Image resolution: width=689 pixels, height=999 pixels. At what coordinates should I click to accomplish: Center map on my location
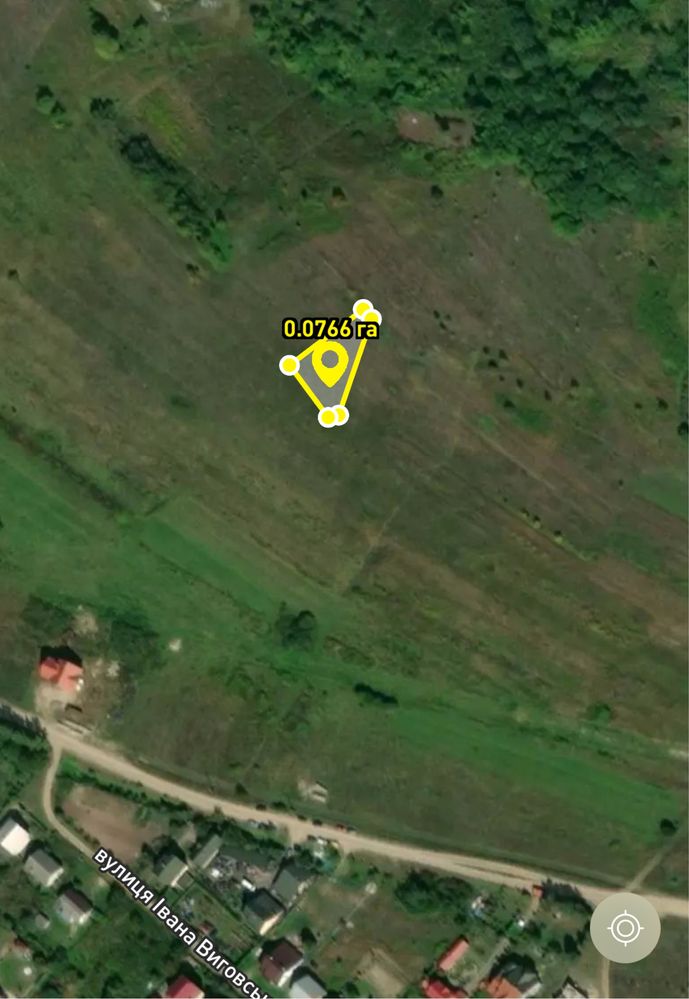point(625,928)
